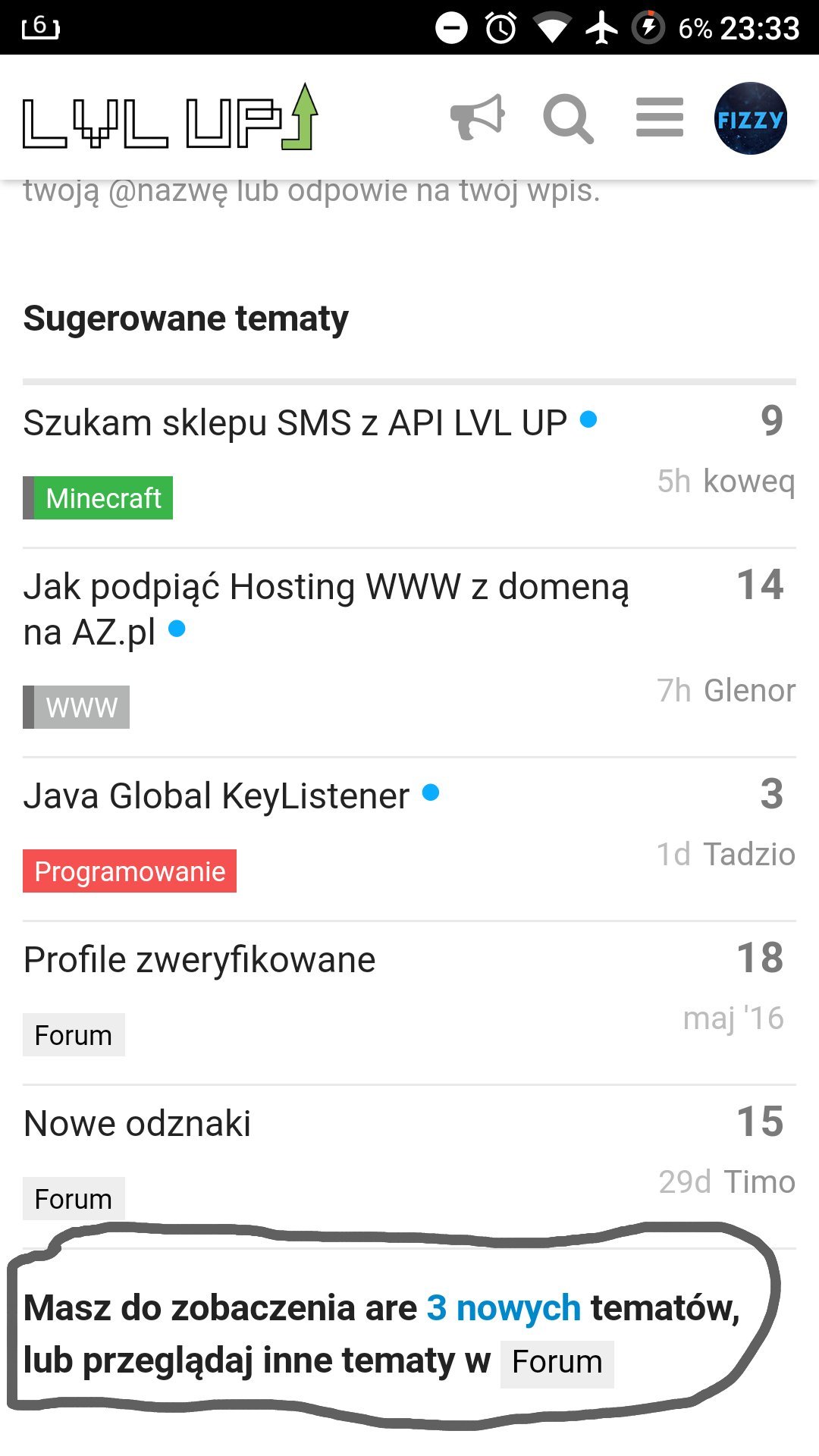819x1456 pixels.
Task: Tap the Forum tag under Nowe odznaki
Action: [x=74, y=1199]
